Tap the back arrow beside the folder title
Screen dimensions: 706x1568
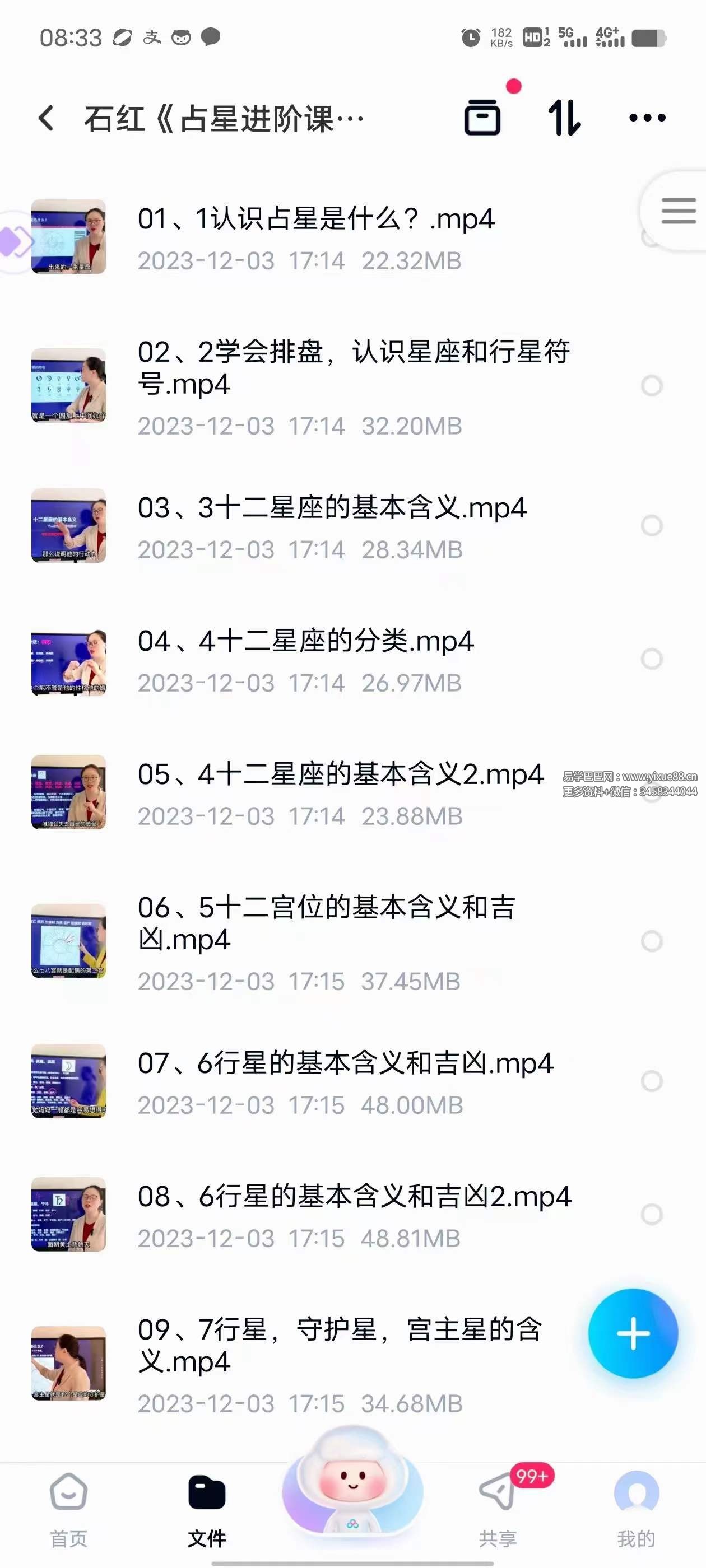(x=46, y=118)
